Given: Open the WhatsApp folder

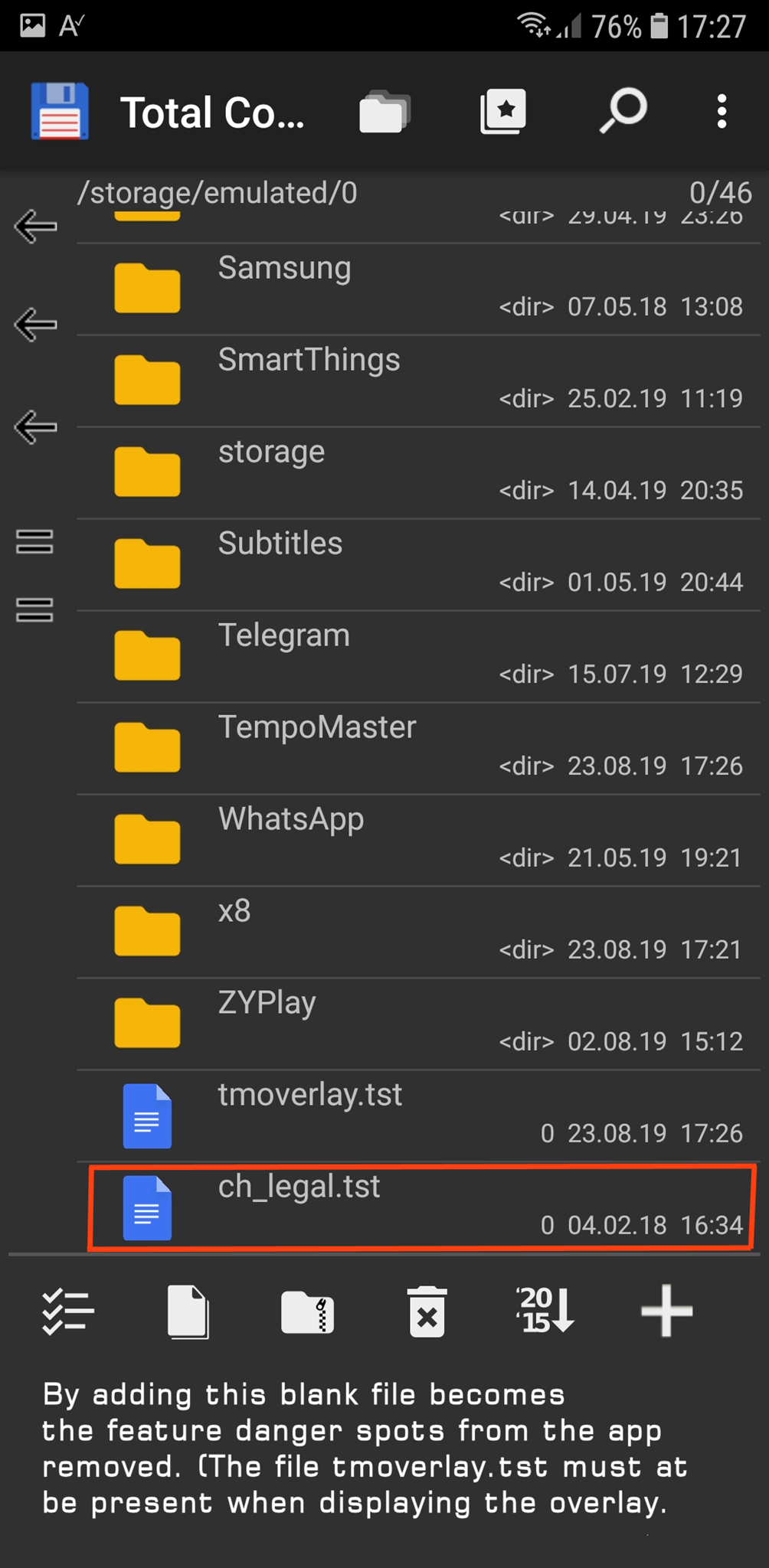Looking at the screenshot, I should pos(418,841).
